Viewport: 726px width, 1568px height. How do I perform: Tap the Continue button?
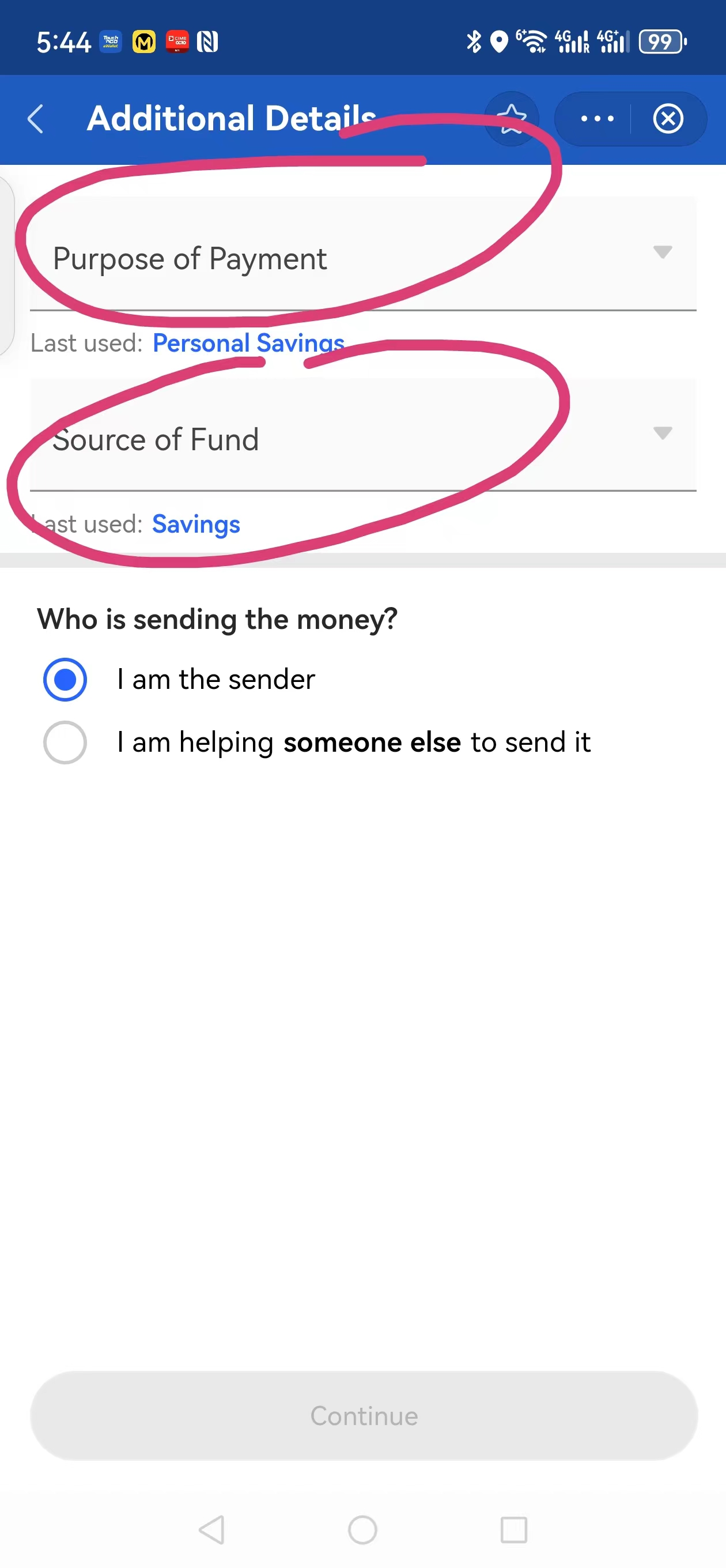364,1416
